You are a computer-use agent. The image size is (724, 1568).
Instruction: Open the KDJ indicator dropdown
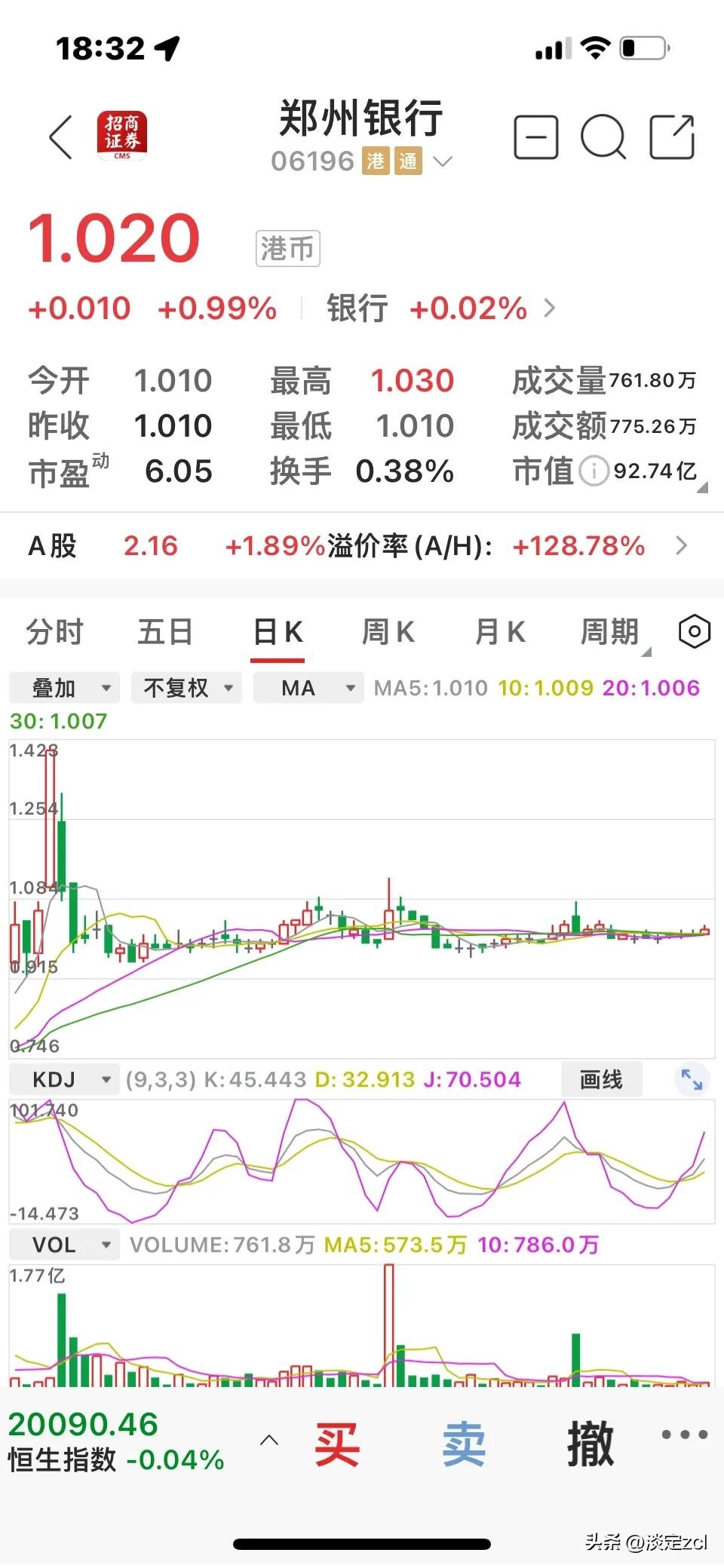[x=65, y=1079]
